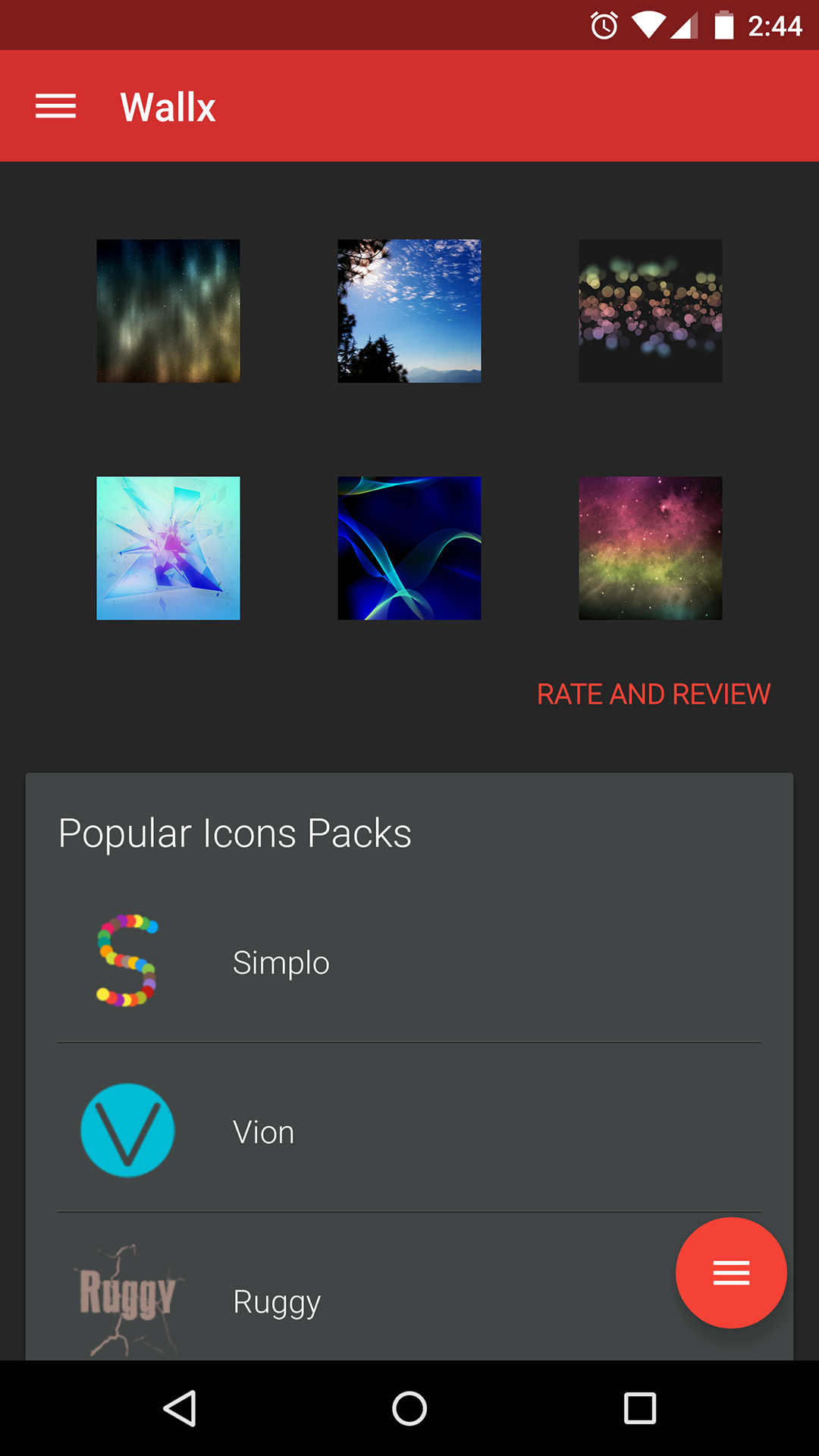
Task: Open the bokeh lights wallpaper thumbnail
Action: click(650, 309)
